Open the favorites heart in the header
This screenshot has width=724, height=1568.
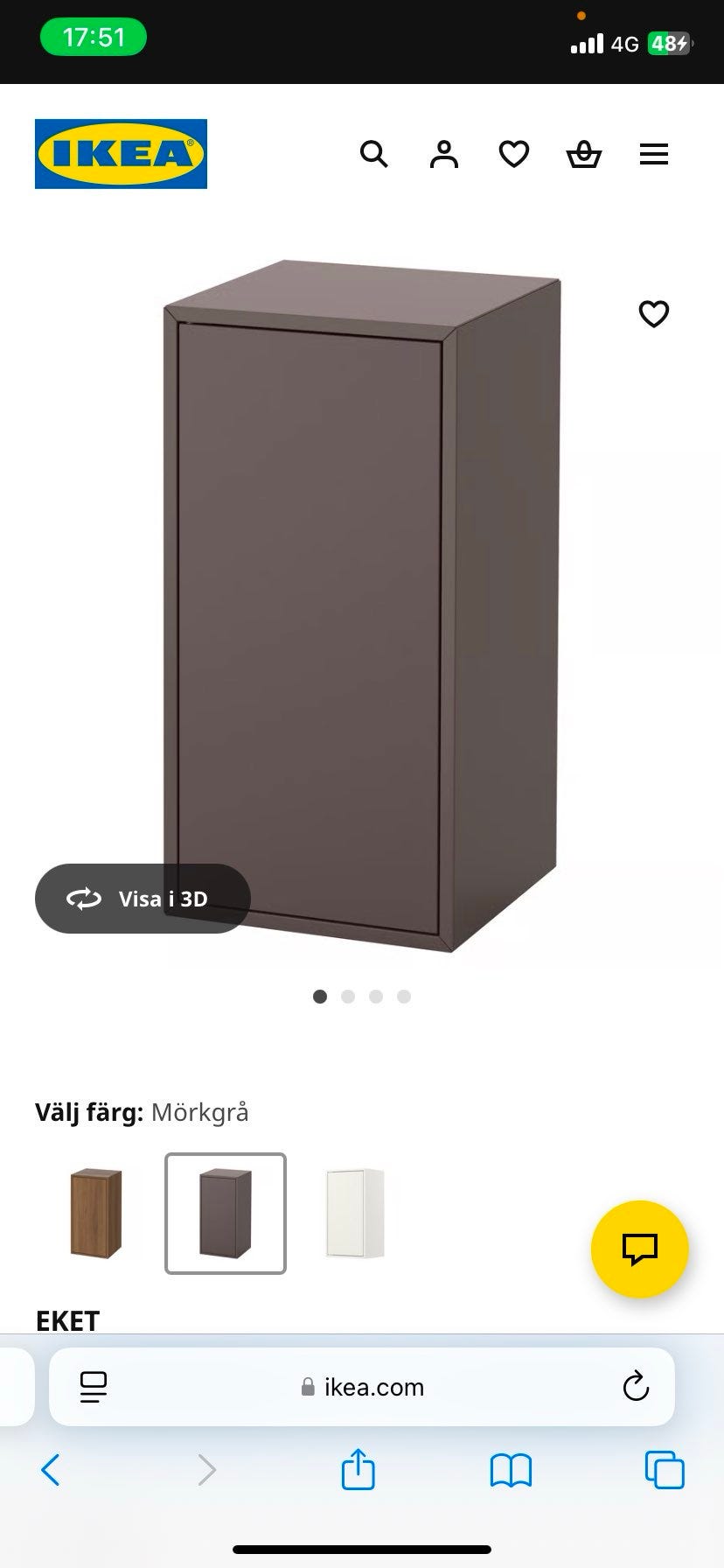click(x=514, y=154)
